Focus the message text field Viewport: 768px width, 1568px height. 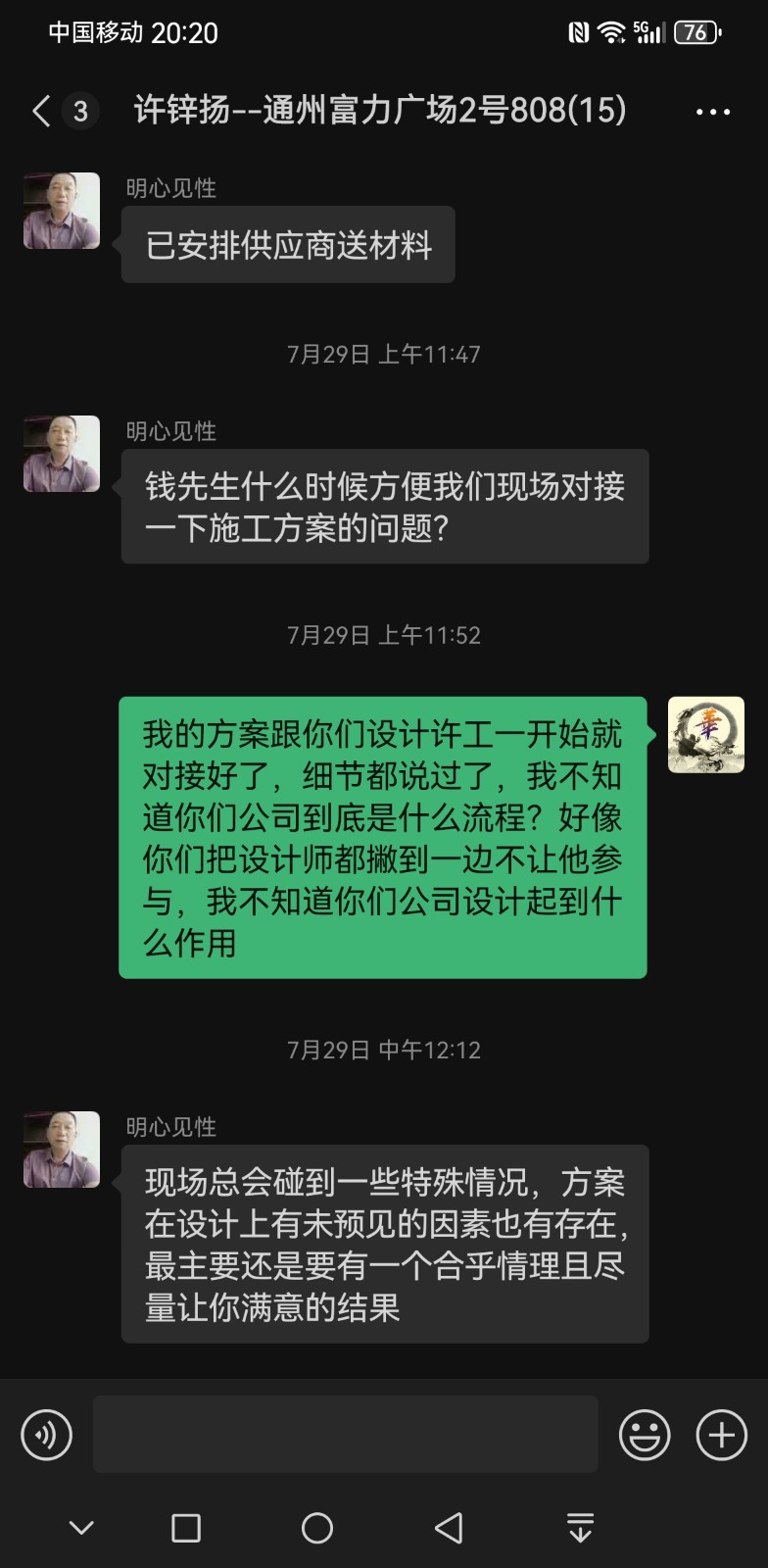tap(345, 1435)
